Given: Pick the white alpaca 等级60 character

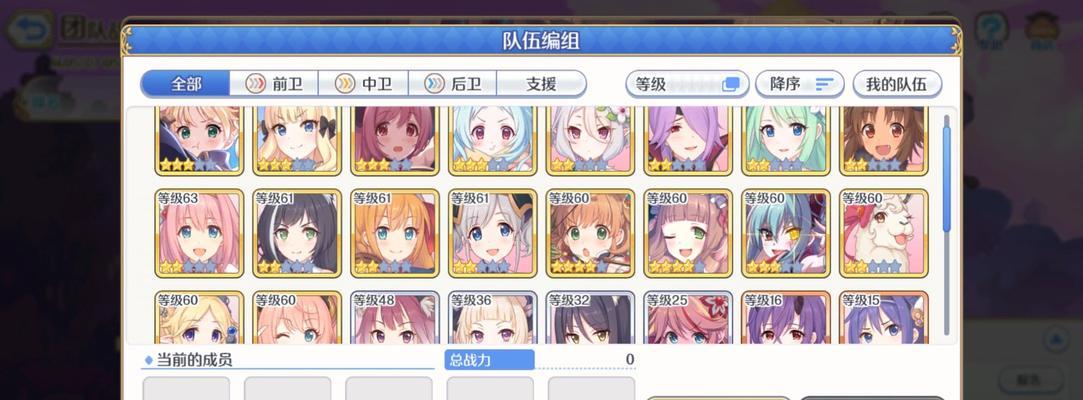Looking at the screenshot, I should 884,235.
